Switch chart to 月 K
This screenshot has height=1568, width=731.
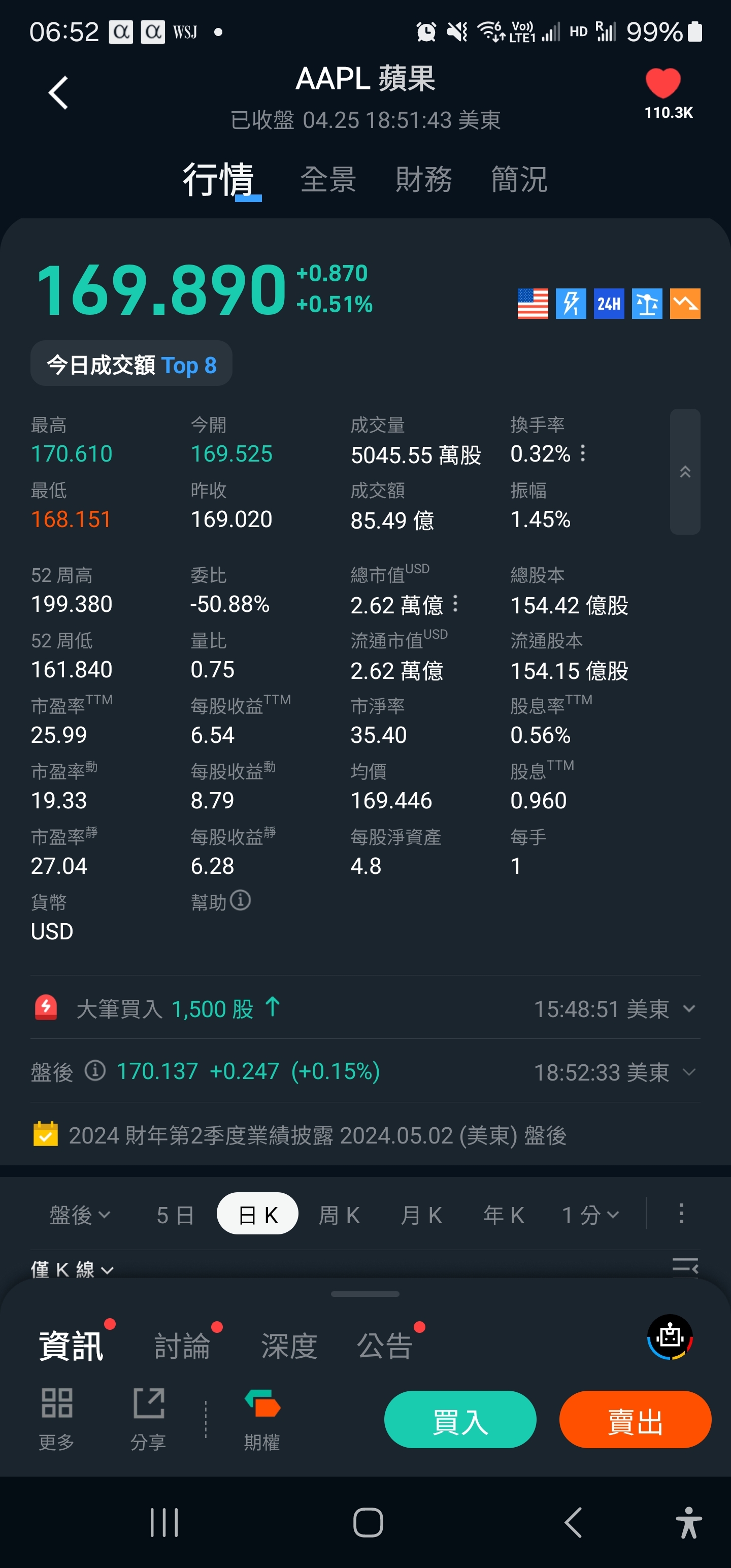click(421, 1215)
